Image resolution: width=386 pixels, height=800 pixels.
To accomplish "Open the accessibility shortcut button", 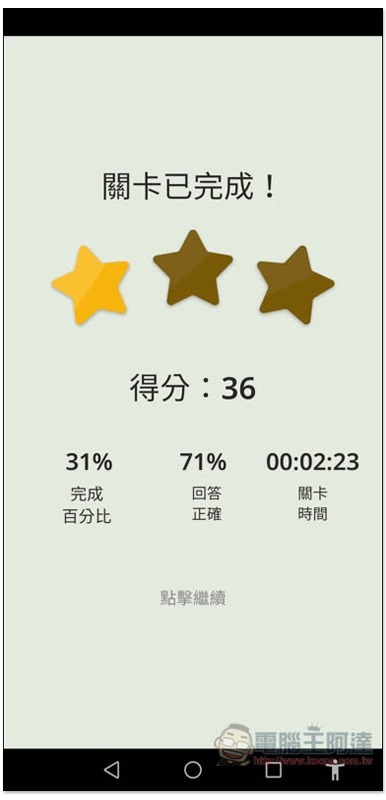I will click(335, 769).
